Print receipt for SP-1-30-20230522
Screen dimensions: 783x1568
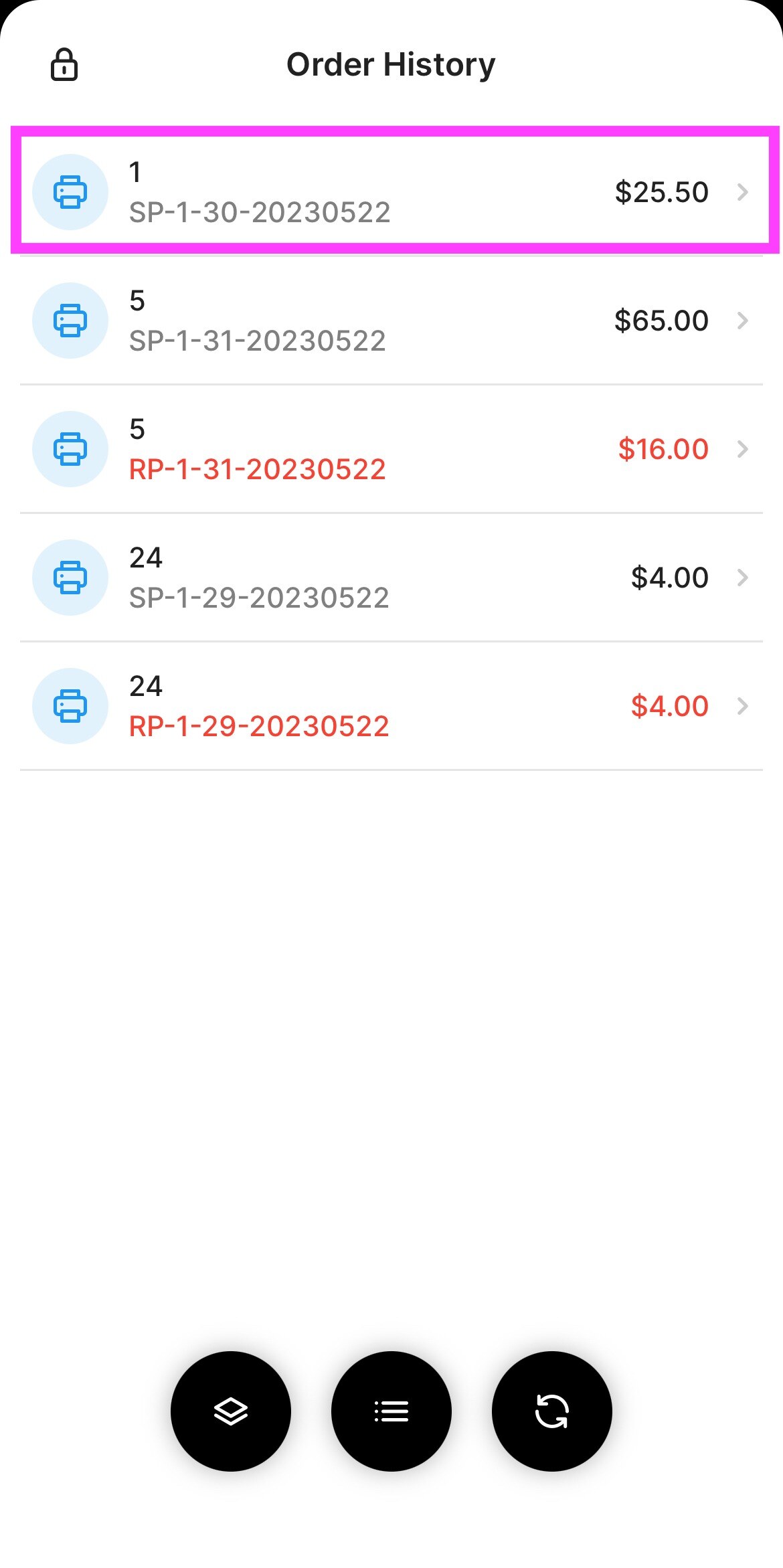[x=70, y=192]
